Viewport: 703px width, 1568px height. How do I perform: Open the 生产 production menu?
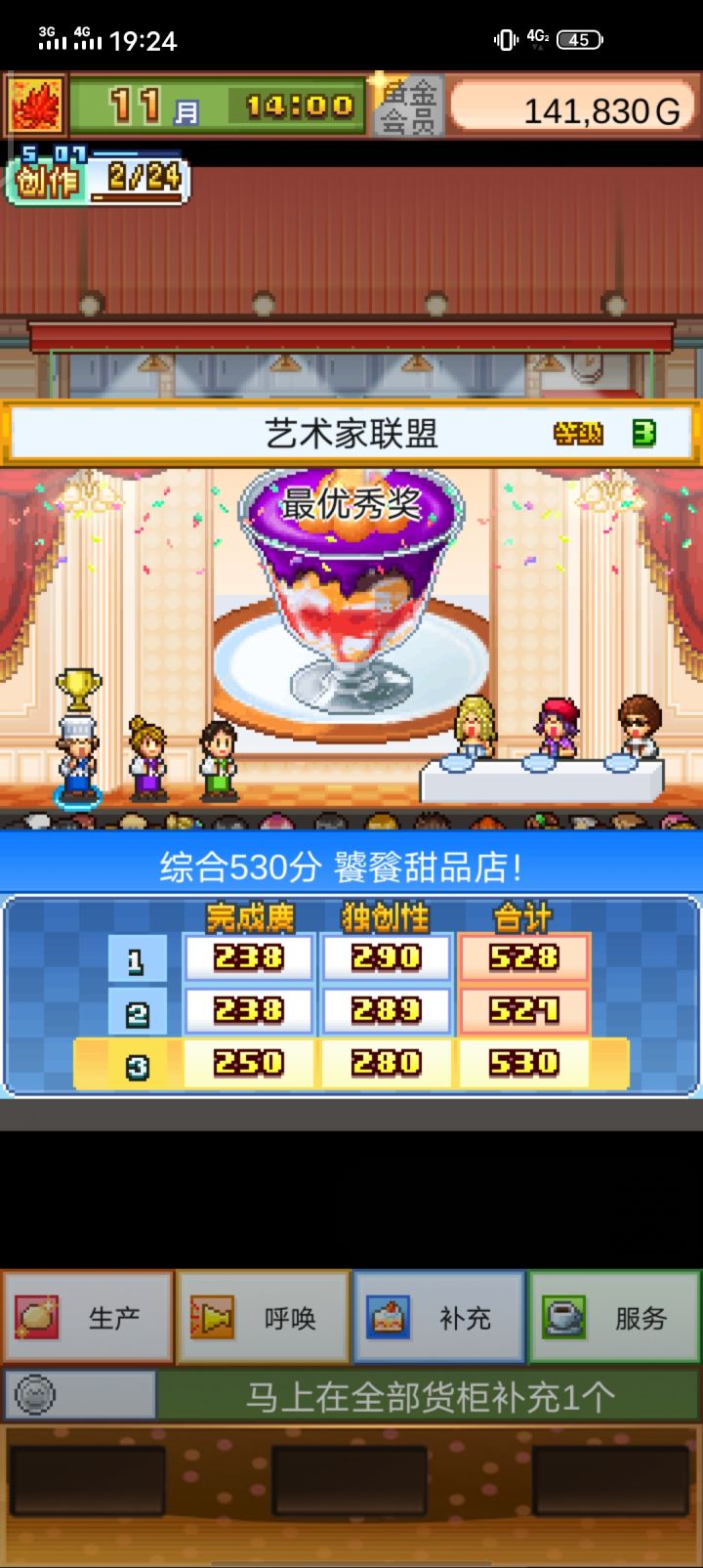pyautogui.click(x=88, y=1317)
